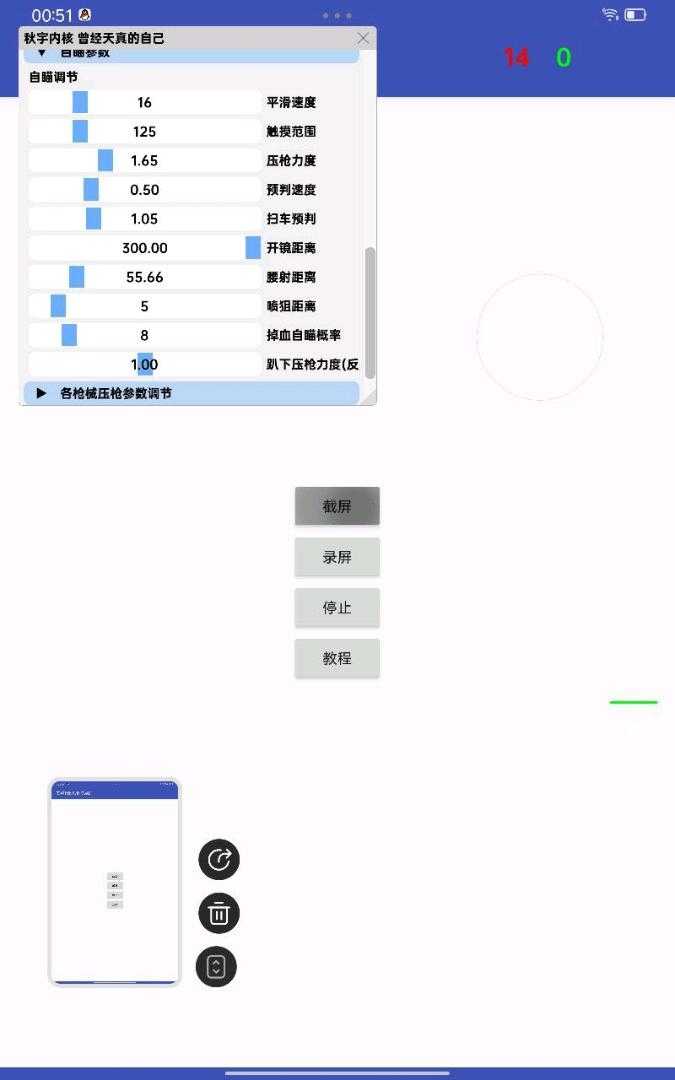
Task: Tap the 喷狙距离 slider
Action: click(145, 306)
